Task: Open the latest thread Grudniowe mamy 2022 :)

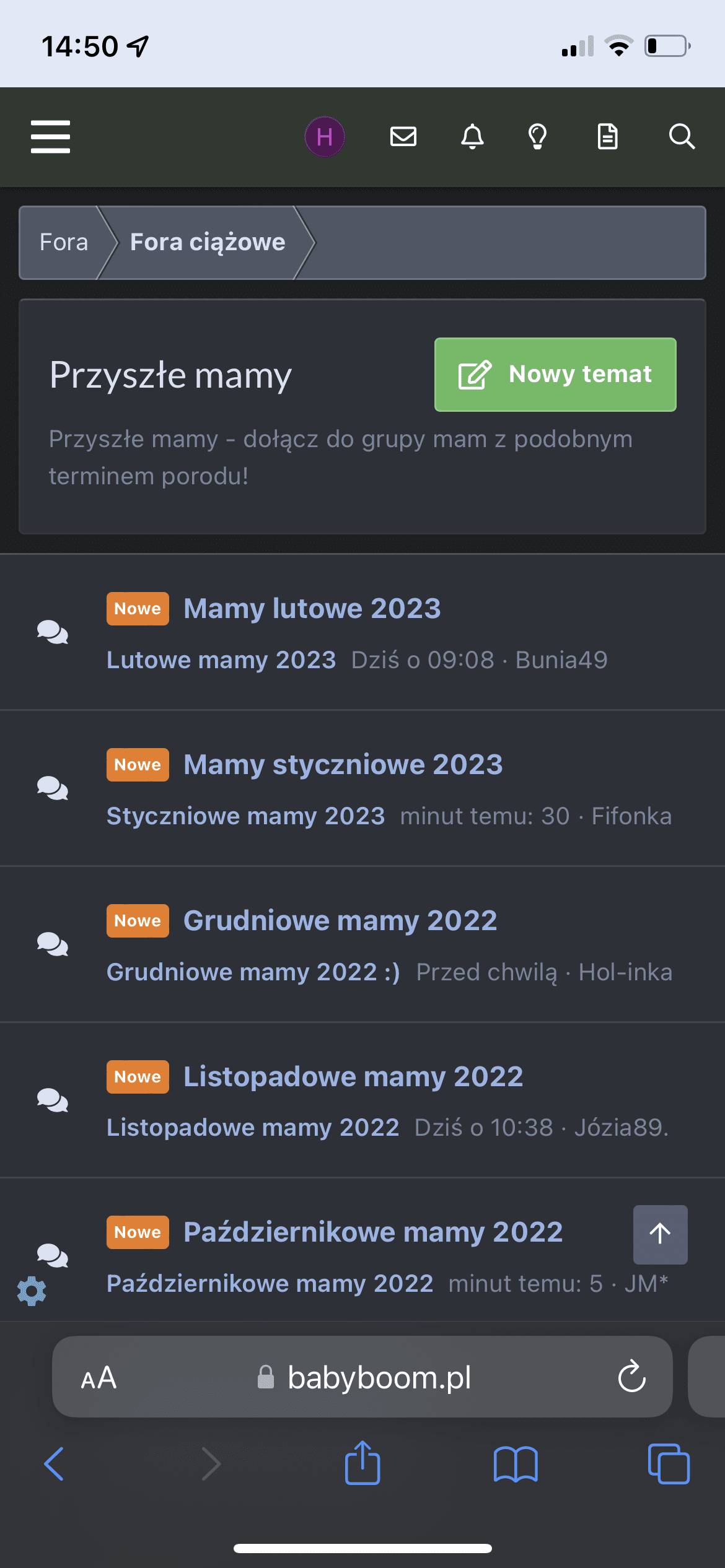Action: point(253,972)
